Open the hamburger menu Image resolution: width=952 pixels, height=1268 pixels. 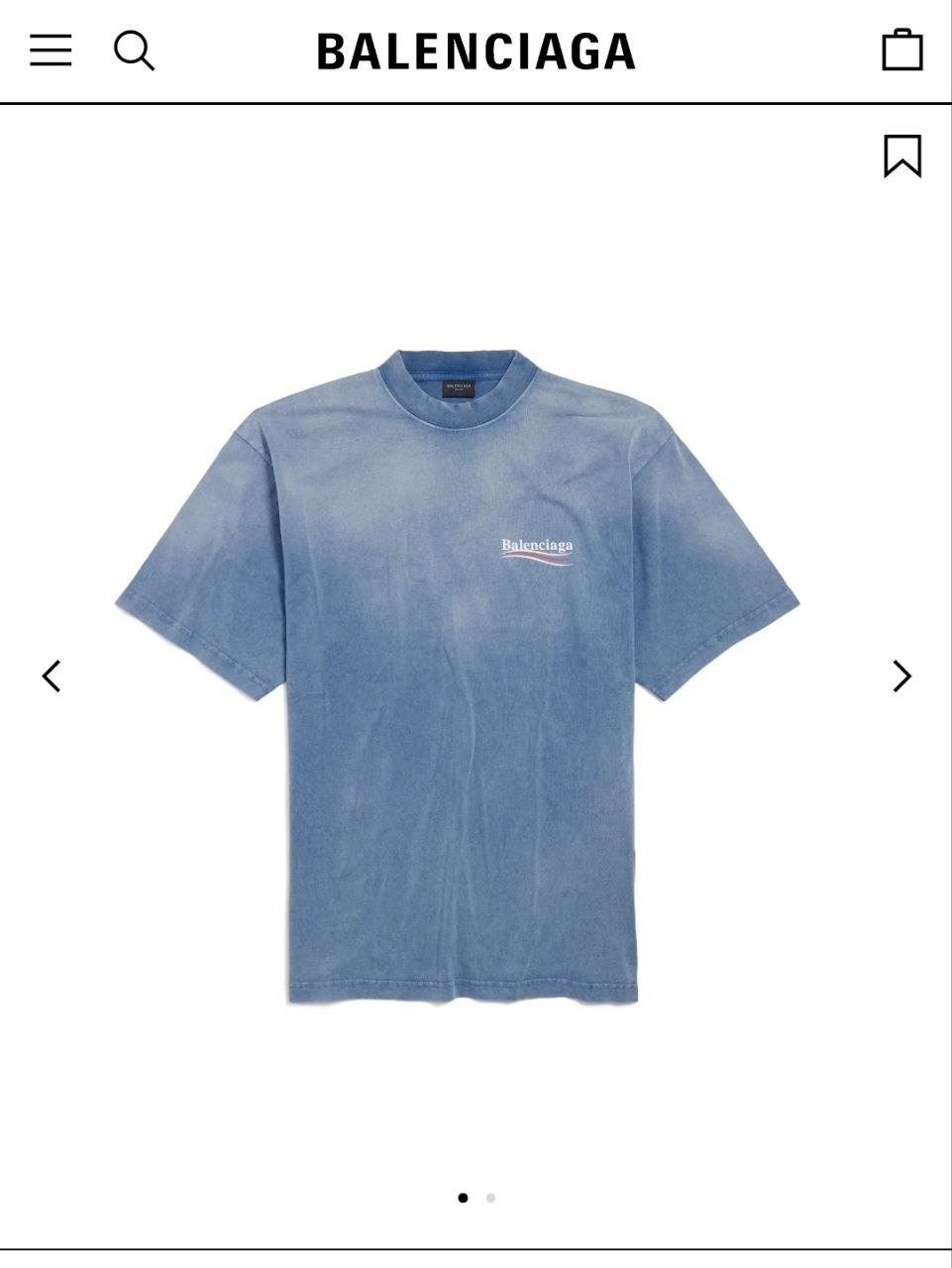[51, 51]
